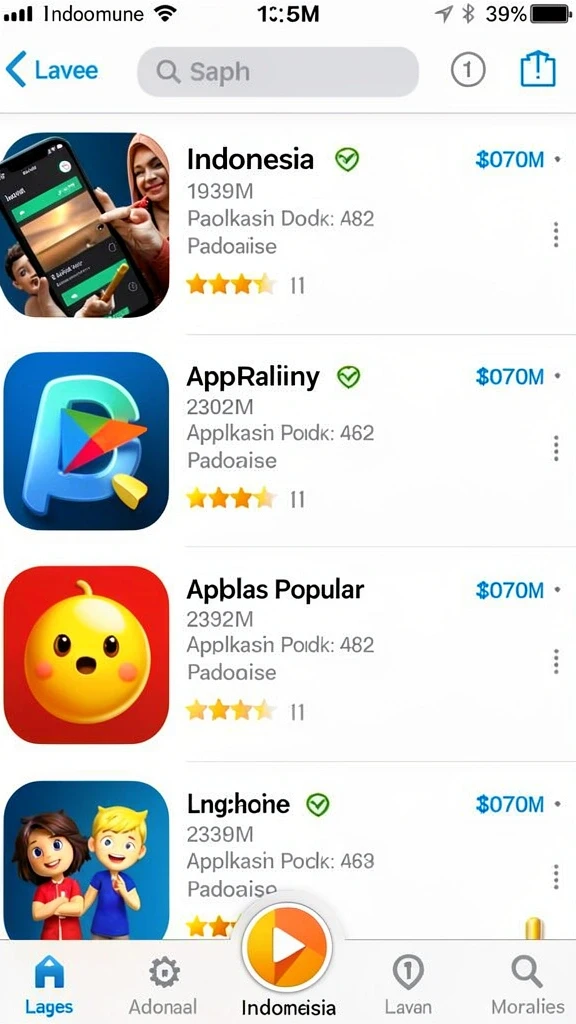Screen dimensions: 576x1024
Task: Open the circled number one icon
Action: 468,69
